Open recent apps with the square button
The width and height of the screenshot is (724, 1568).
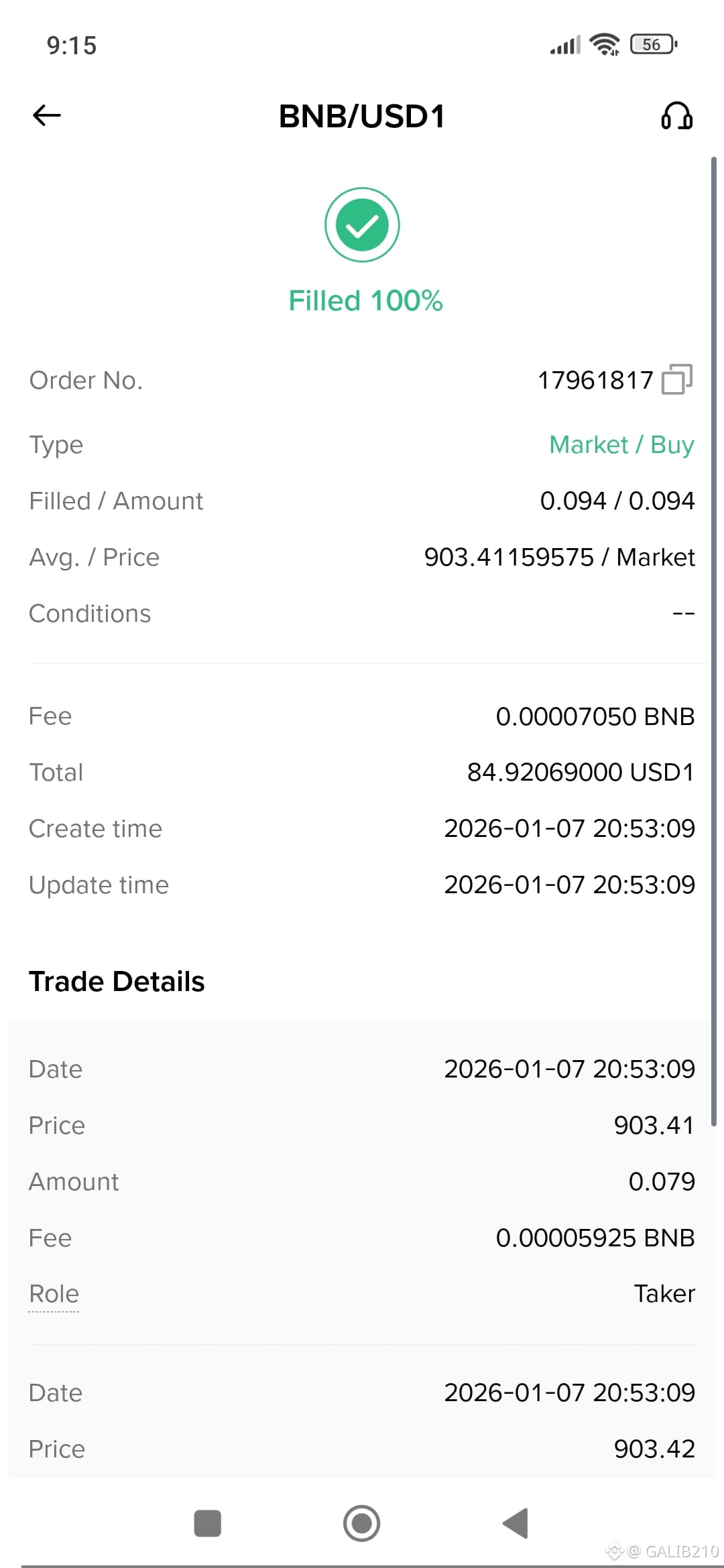click(x=208, y=1523)
